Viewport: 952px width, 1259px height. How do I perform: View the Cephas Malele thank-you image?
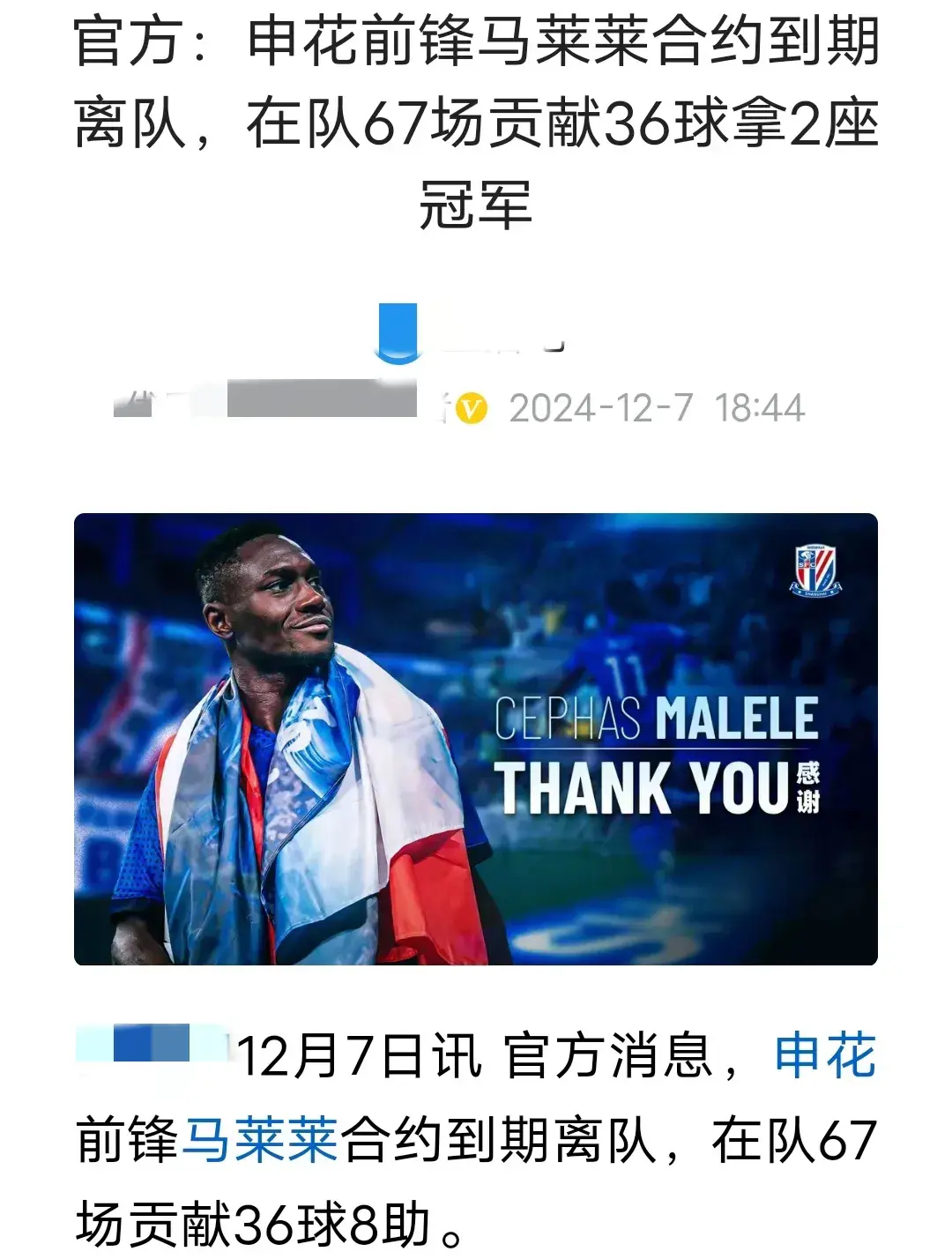(x=476, y=739)
